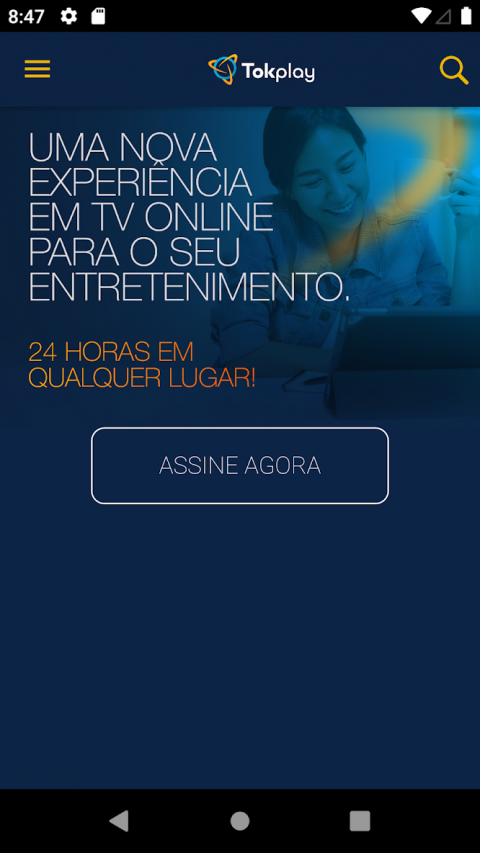The height and width of the screenshot is (853, 480).
Task: Open the search magnifier
Action: (454, 70)
